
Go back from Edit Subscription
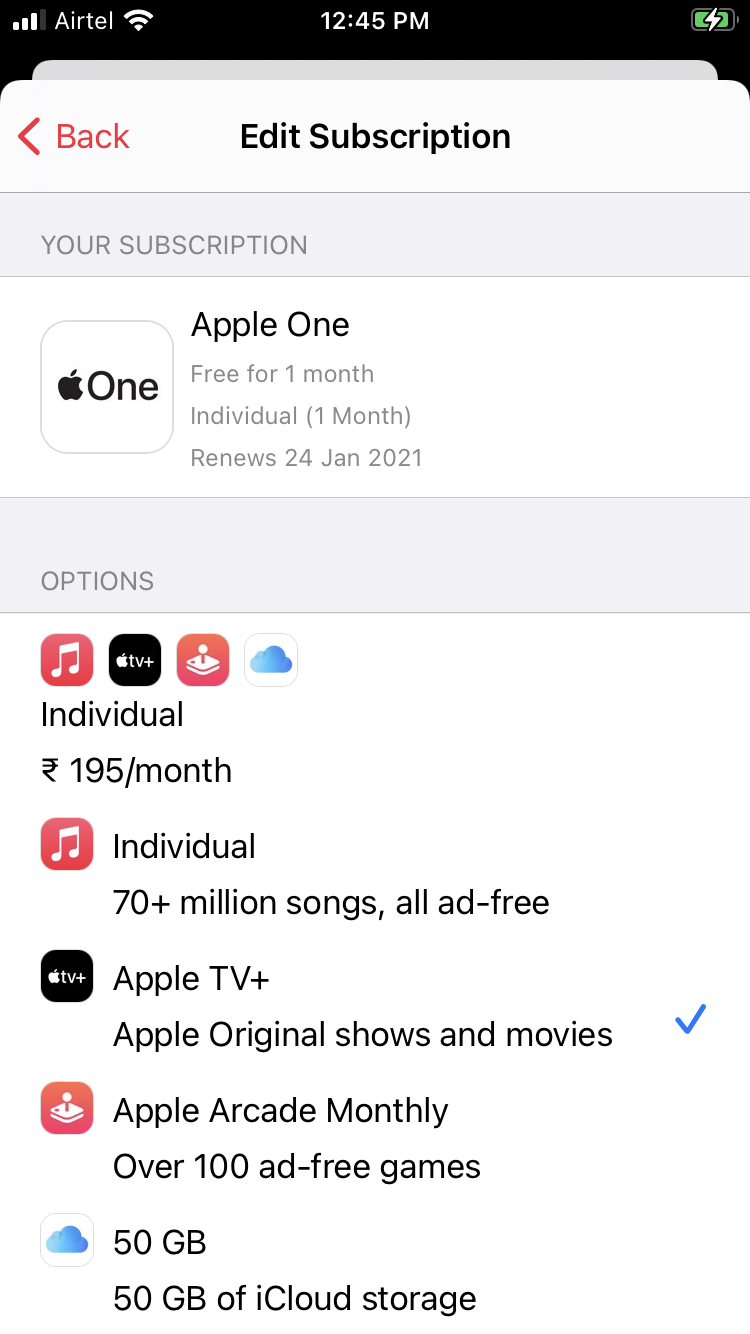tap(75, 137)
